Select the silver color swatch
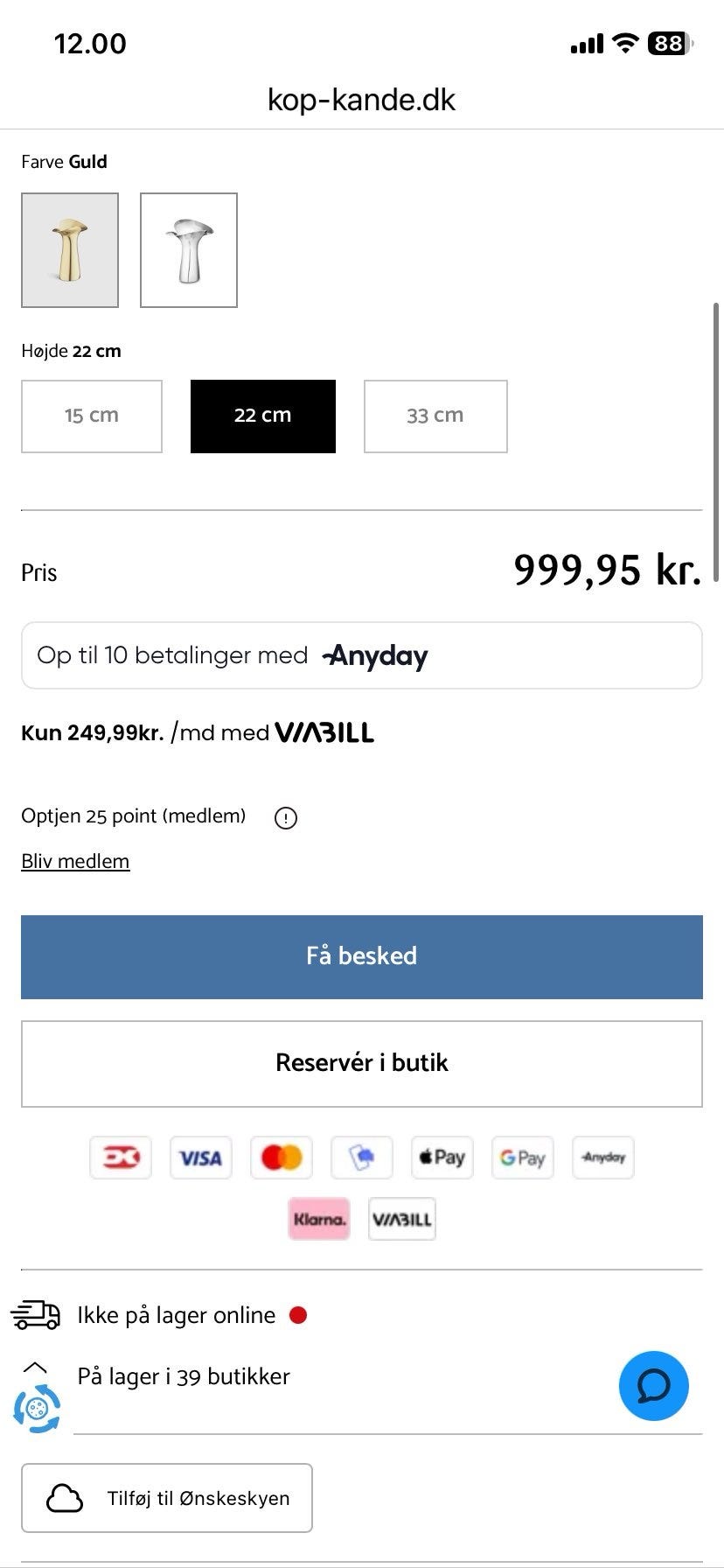 (x=189, y=250)
